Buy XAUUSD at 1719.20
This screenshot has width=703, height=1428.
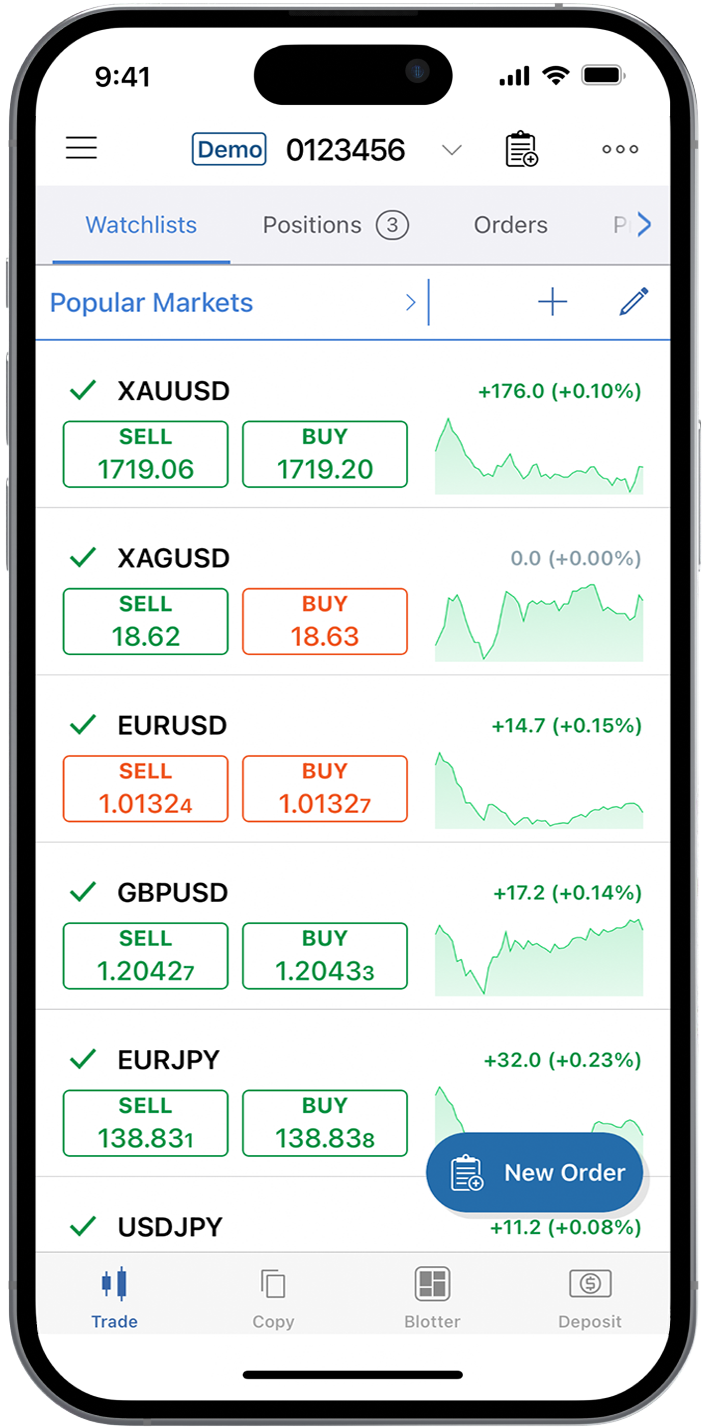(x=325, y=454)
